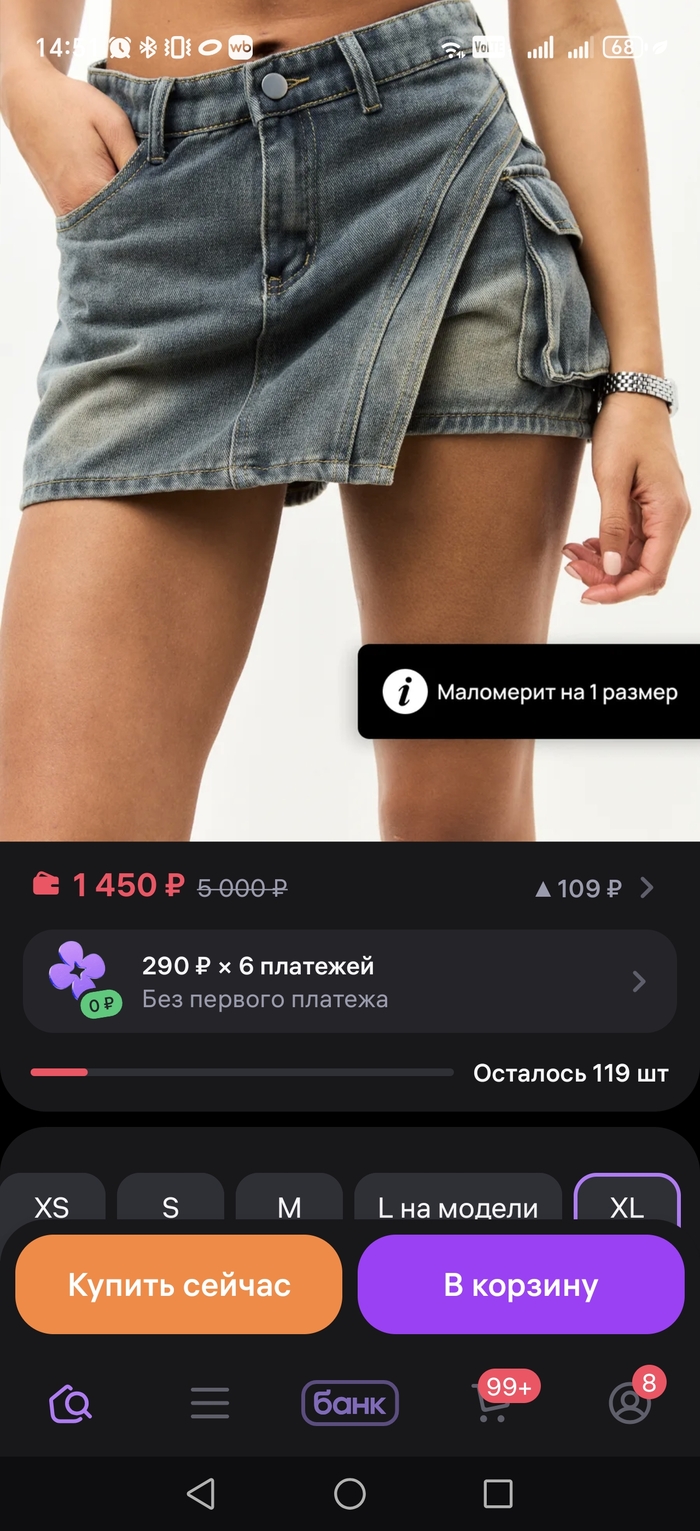Go back with the system back button
This screenshot has height=1531, width=700.
(201, 1494)
